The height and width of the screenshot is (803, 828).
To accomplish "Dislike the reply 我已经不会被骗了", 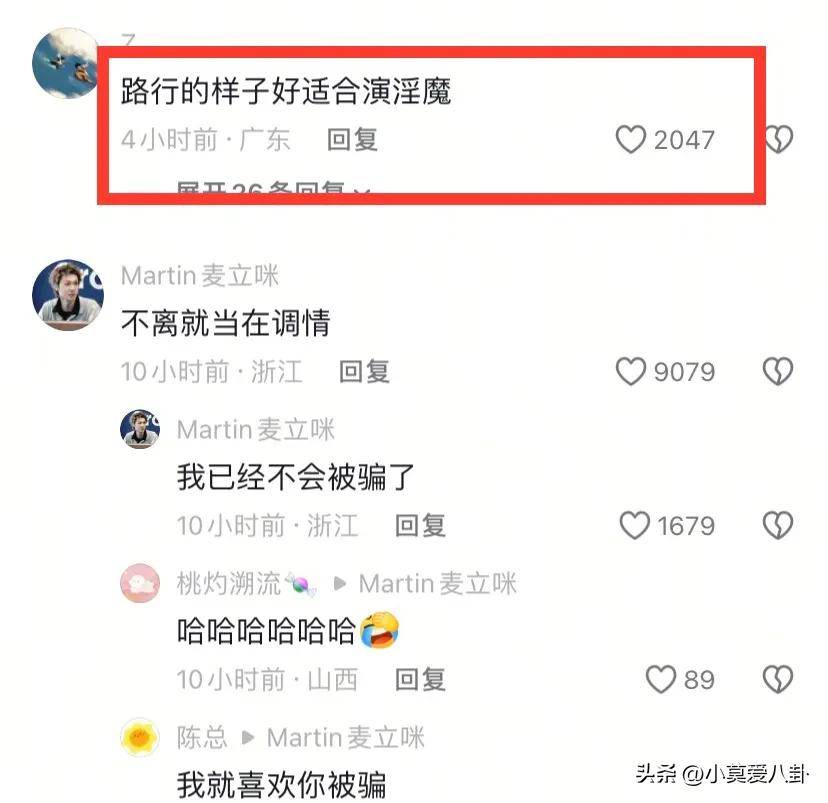I will (x=778, y=525).
